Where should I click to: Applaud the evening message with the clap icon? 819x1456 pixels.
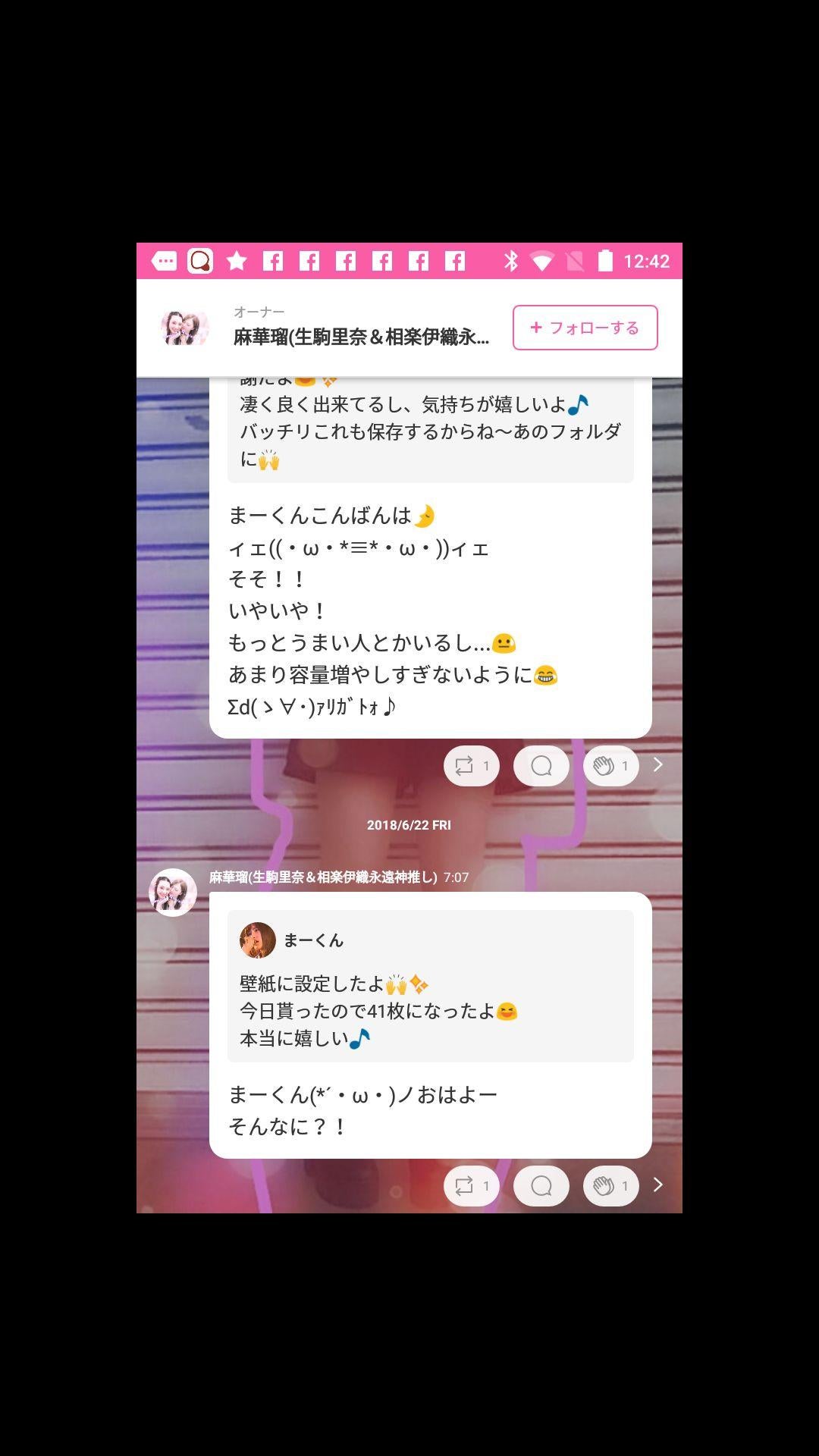pyautogui.click(x=611, y=764)
